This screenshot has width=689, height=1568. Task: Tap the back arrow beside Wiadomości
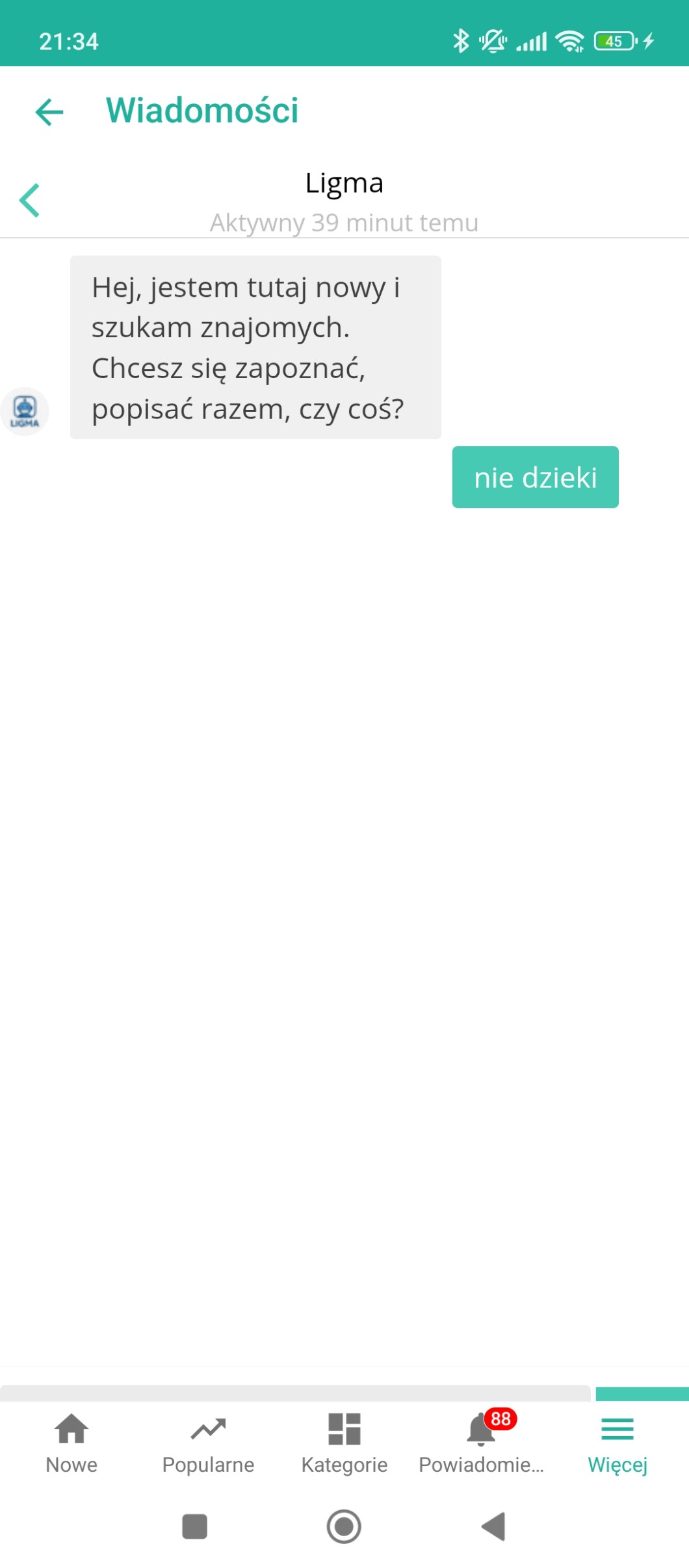tap(49, 112)
